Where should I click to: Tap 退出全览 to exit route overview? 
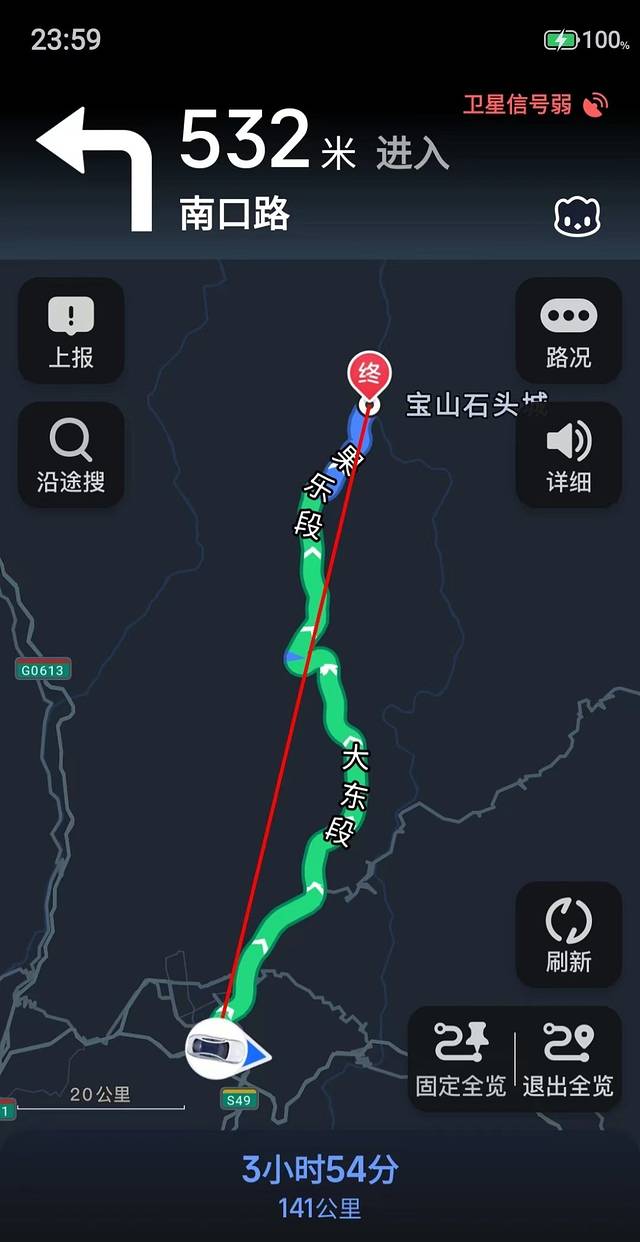[568, 1059]
